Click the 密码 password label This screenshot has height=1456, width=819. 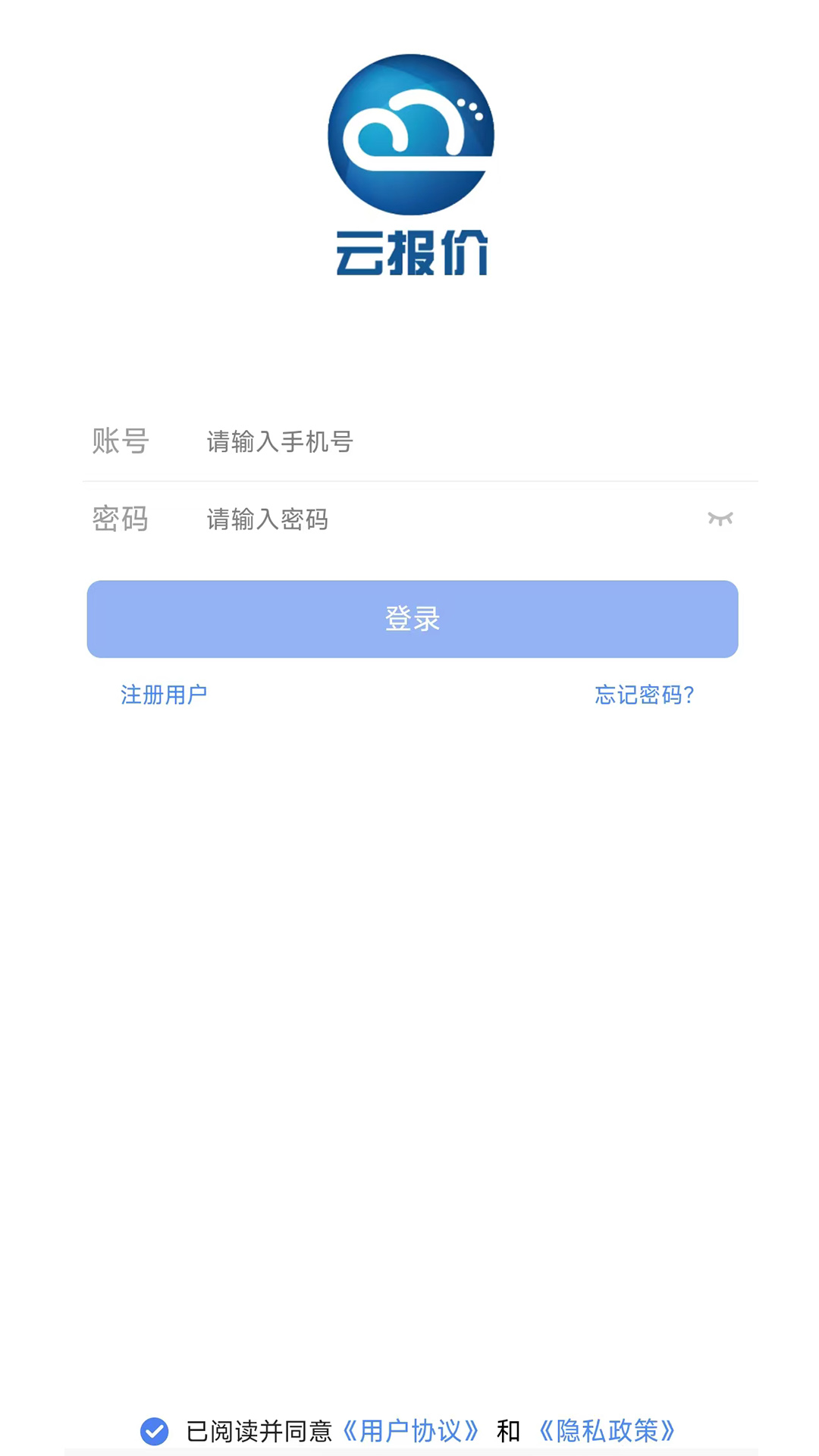(120, 519)
